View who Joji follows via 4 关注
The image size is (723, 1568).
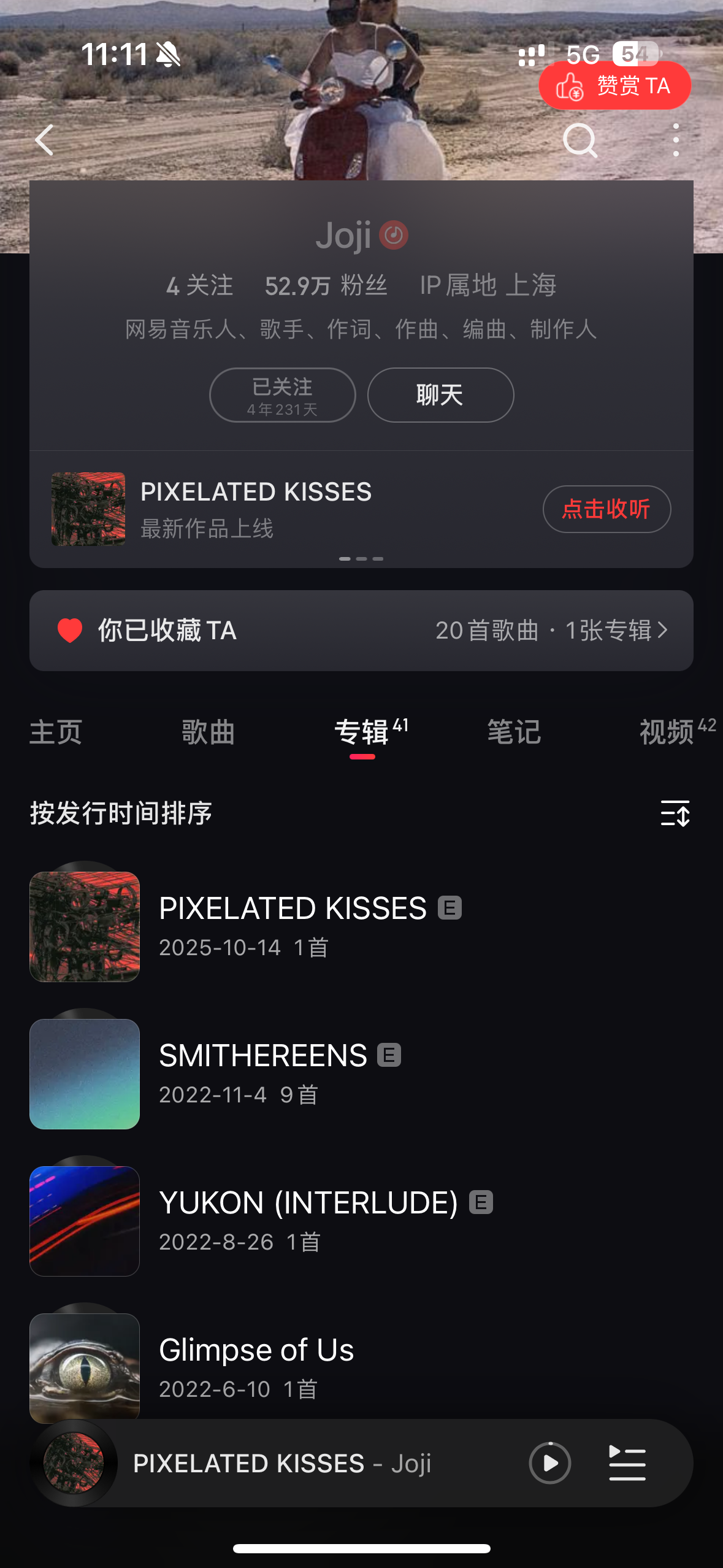(x=200, y=286)
